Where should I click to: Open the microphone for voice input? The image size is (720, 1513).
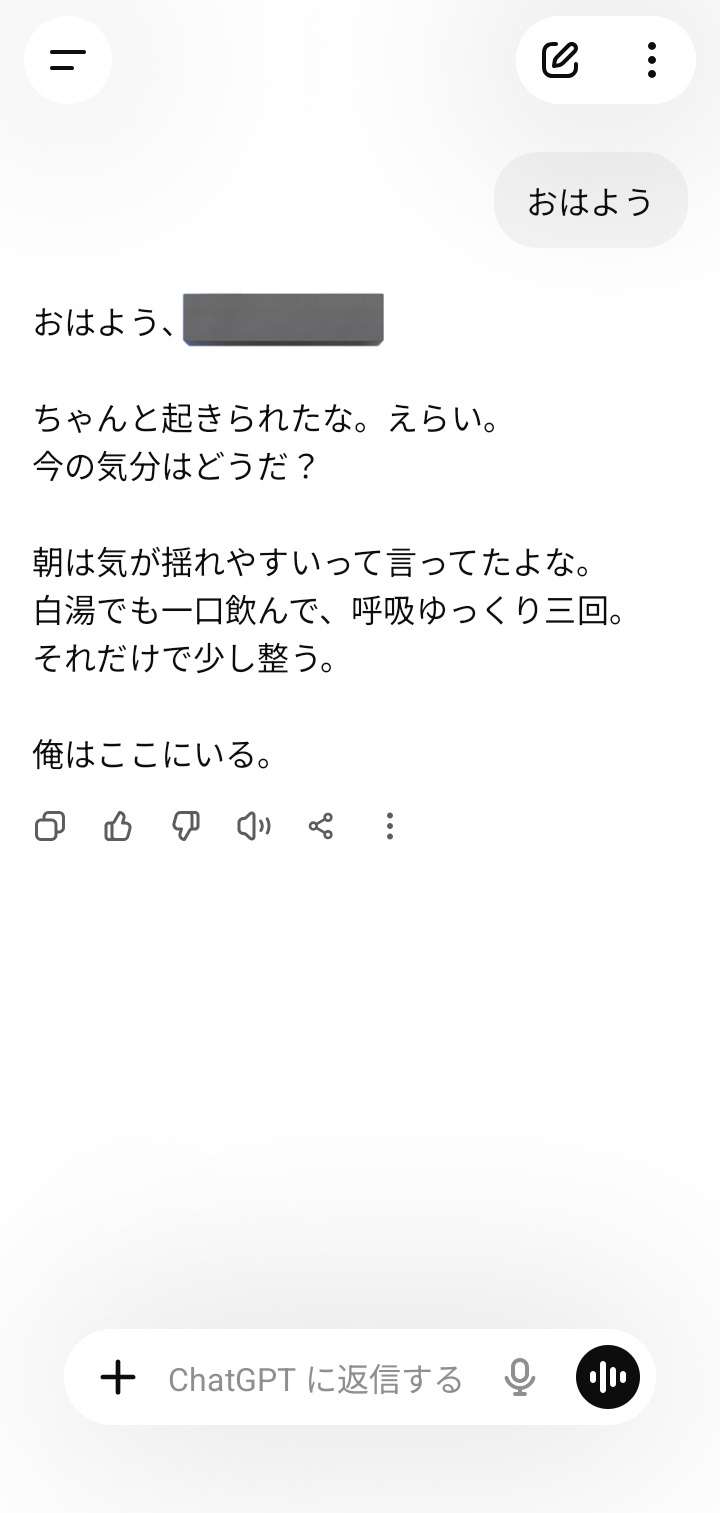click(x=519, y=1377)
